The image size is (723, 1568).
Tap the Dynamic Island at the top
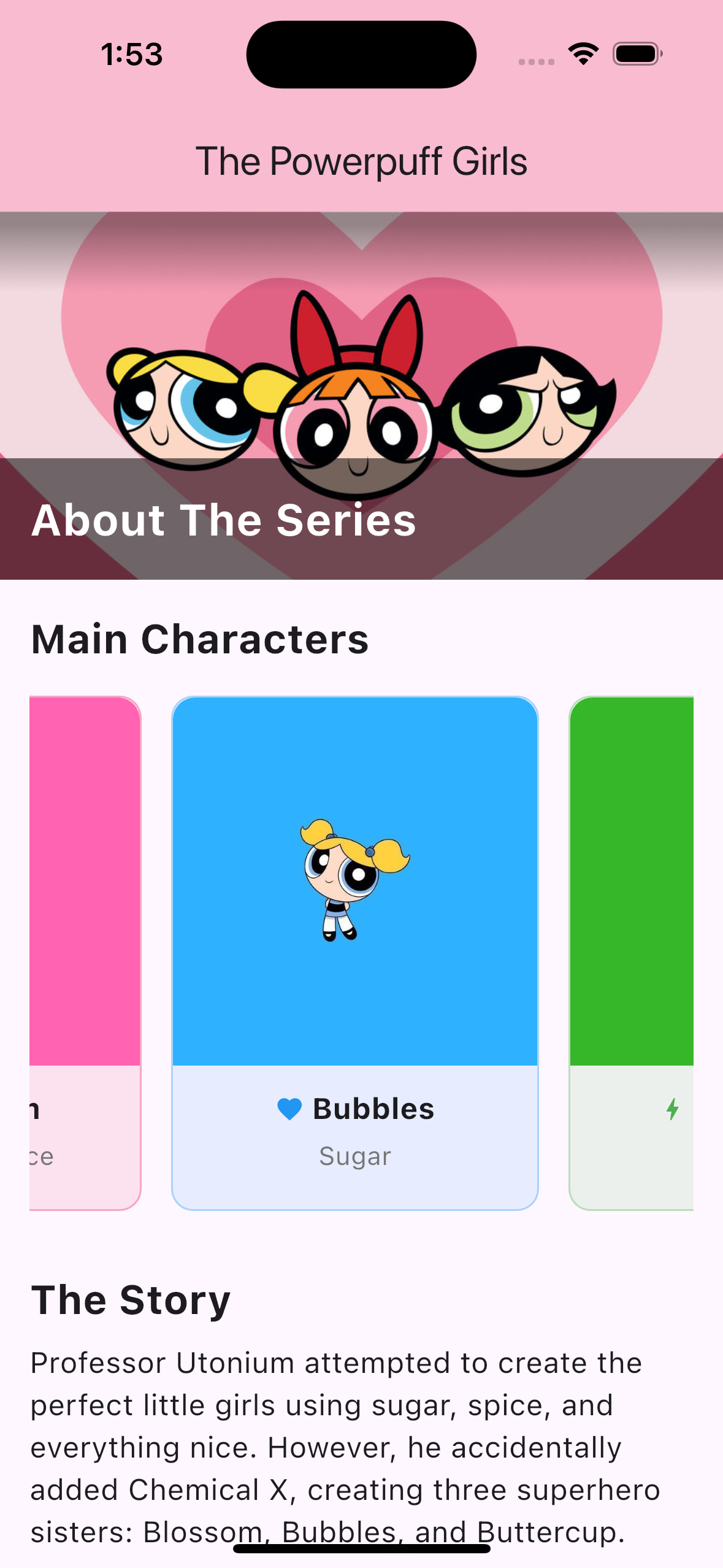[x=361, y=53]
